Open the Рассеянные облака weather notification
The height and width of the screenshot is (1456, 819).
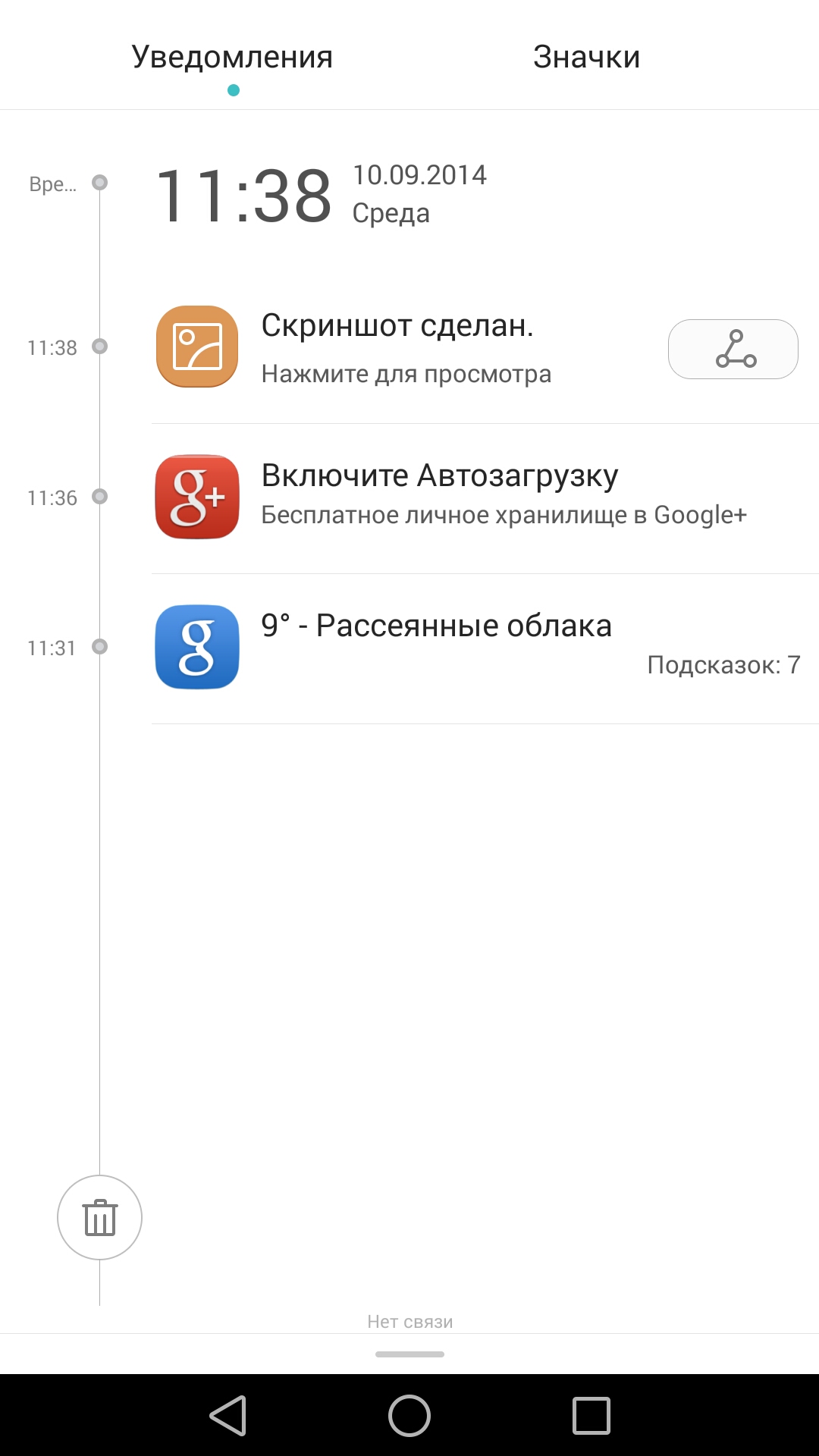pos(455,647)
